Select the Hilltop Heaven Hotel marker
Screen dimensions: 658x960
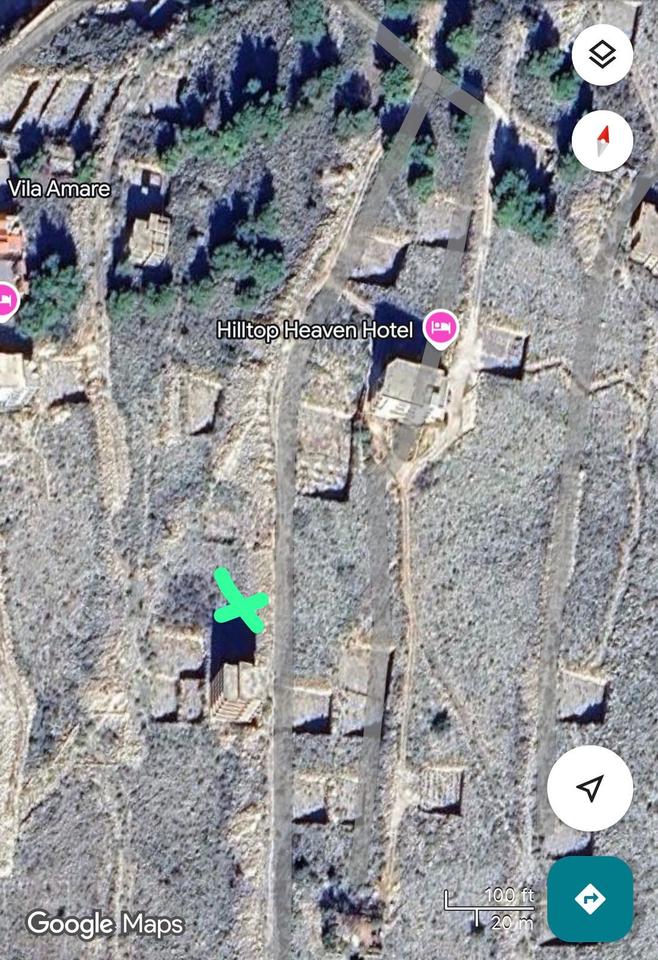pos(441,327)
